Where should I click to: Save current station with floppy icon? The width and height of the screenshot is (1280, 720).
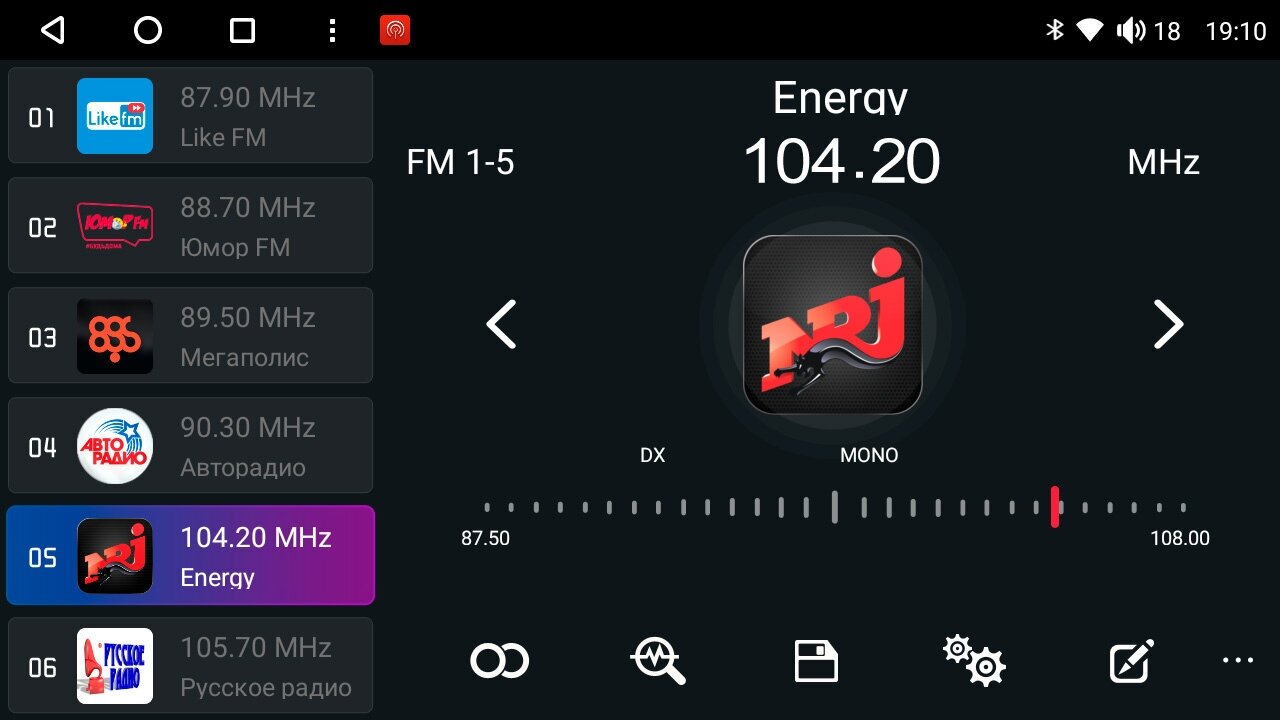point(816,661)
